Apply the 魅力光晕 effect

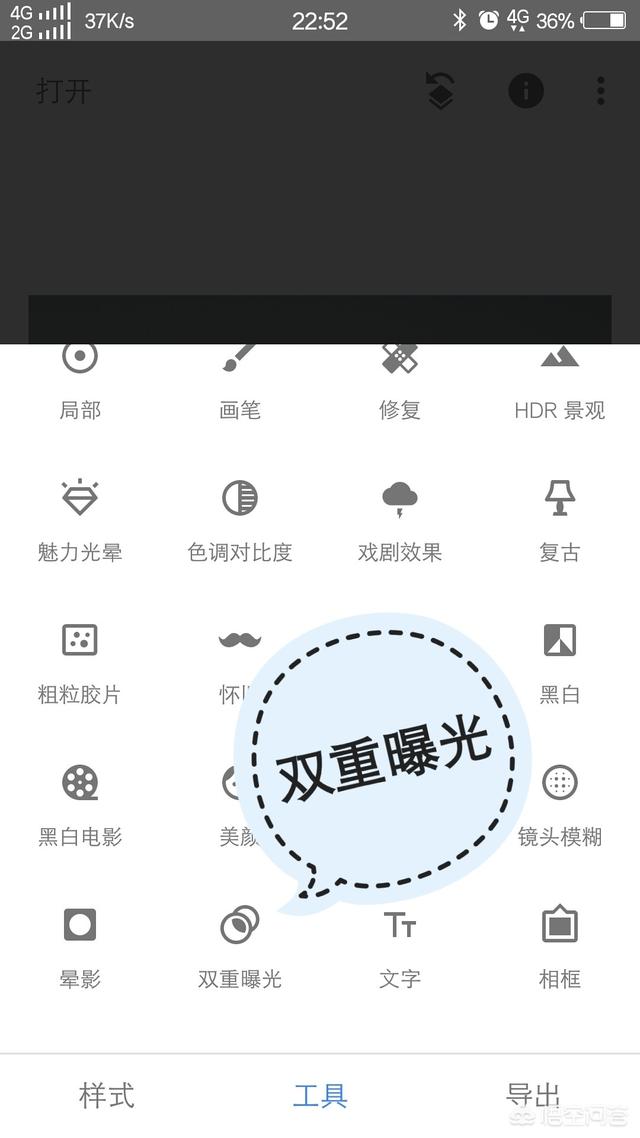click(80, 520)
